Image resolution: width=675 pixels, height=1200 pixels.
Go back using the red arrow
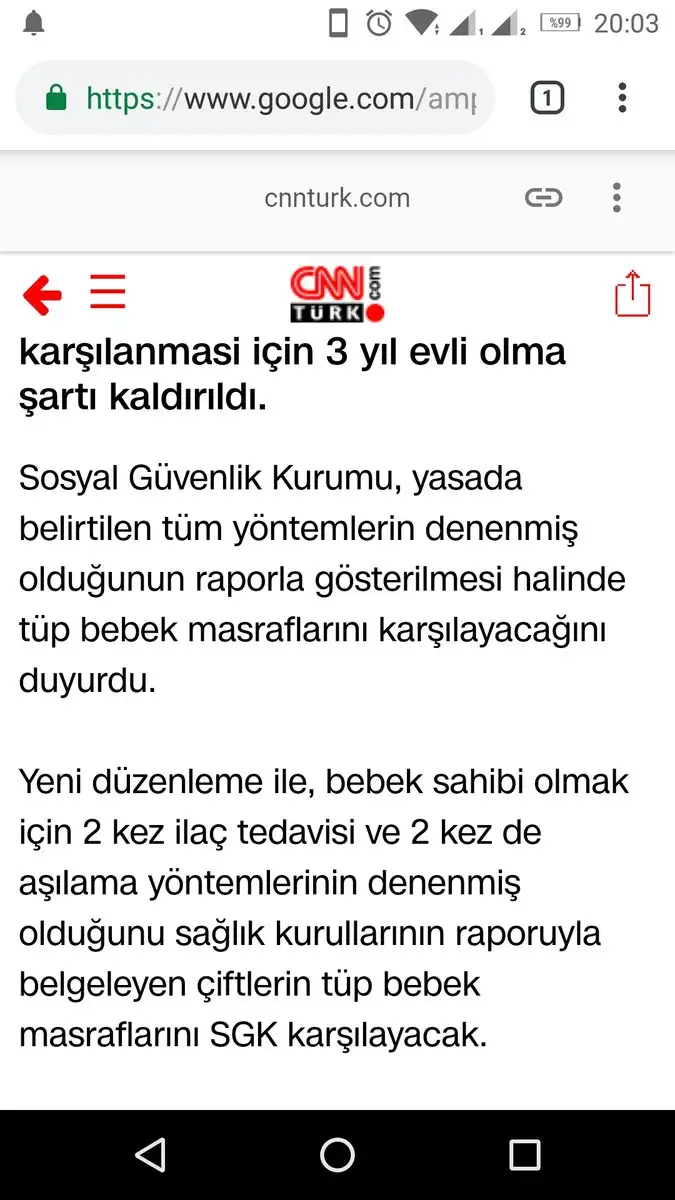click(42, 294)
